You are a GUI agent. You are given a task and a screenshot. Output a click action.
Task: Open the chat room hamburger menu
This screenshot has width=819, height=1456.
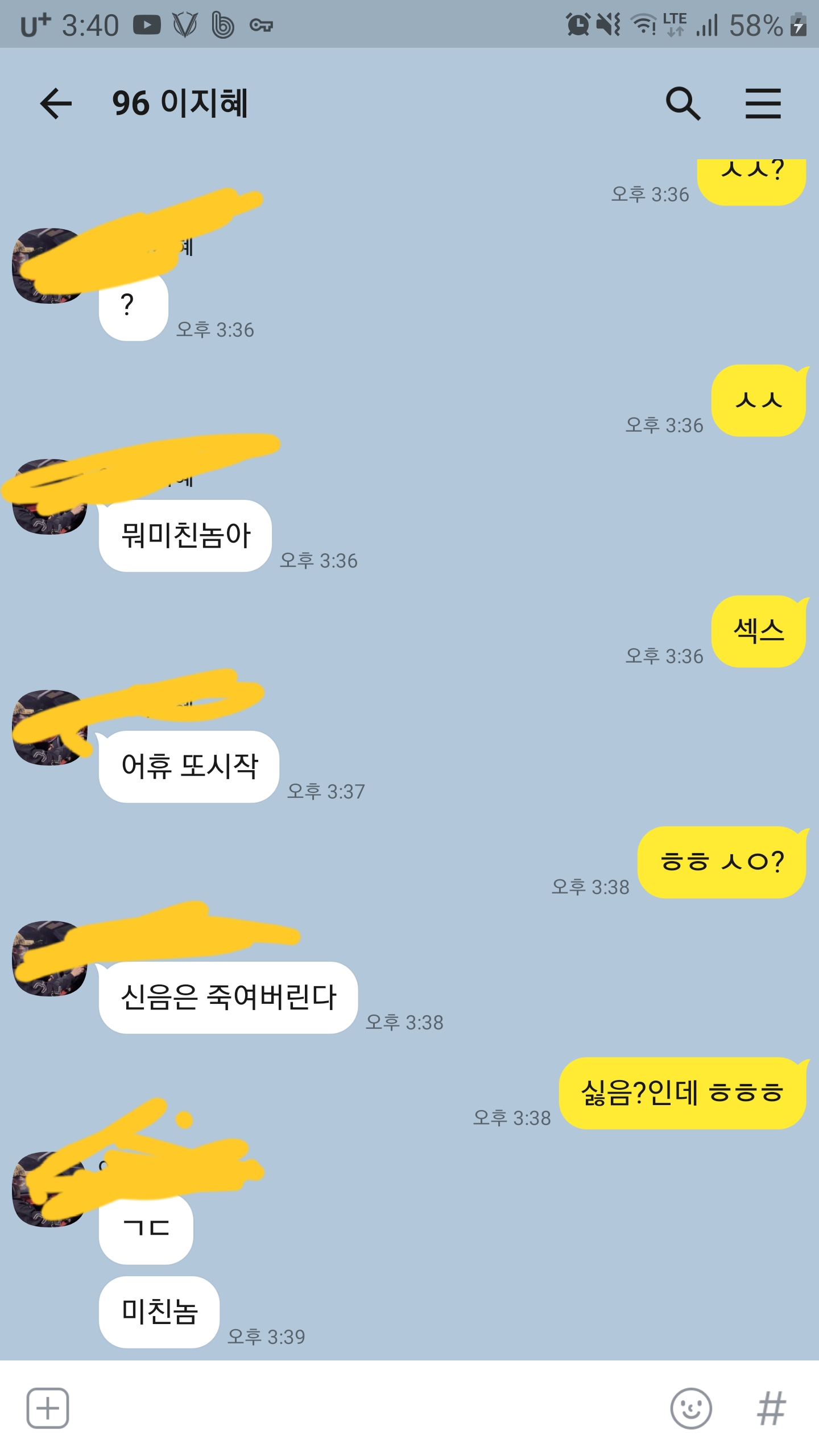[763, 104]
